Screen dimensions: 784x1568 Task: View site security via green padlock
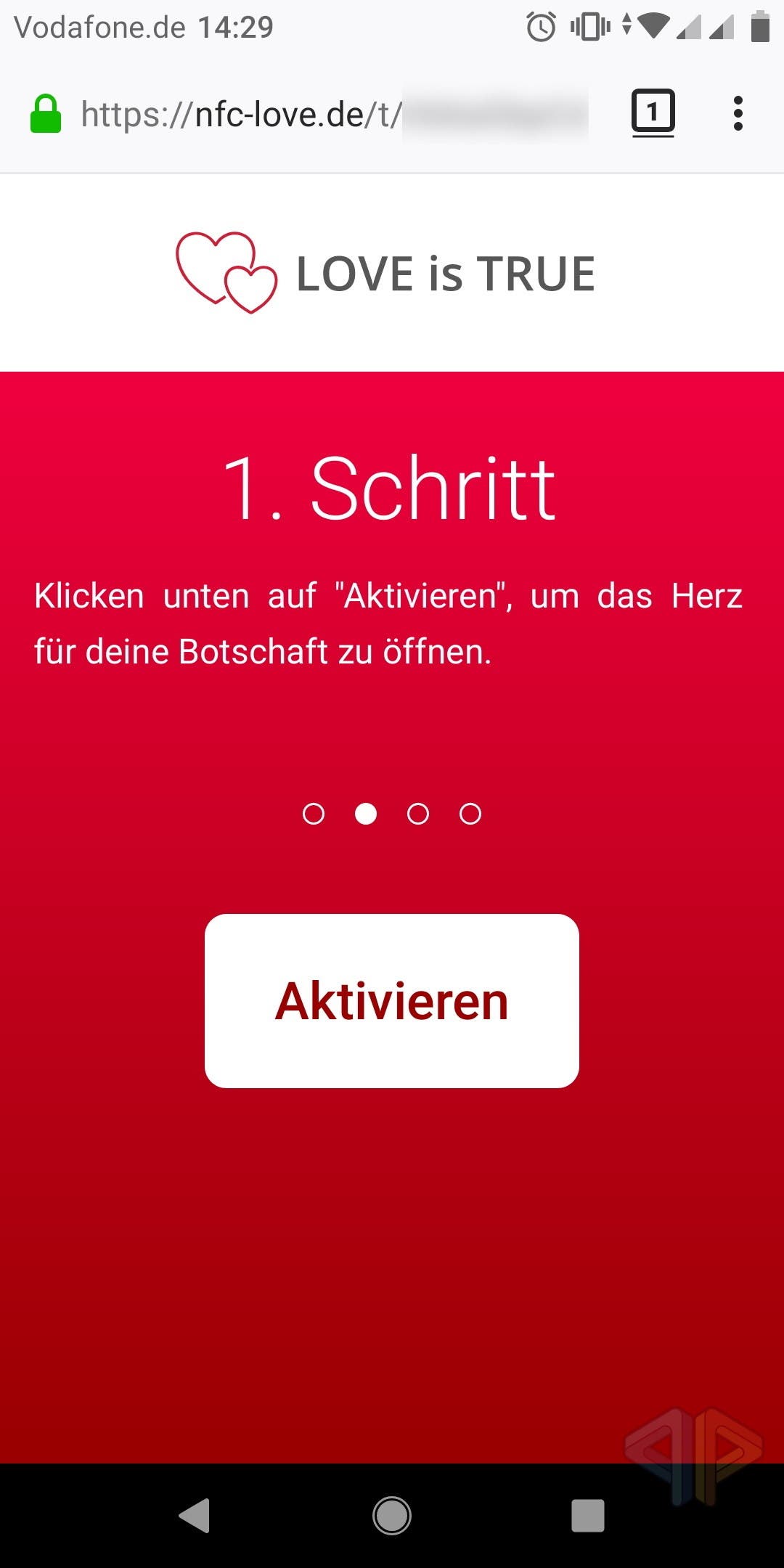(x=45, y=114)
